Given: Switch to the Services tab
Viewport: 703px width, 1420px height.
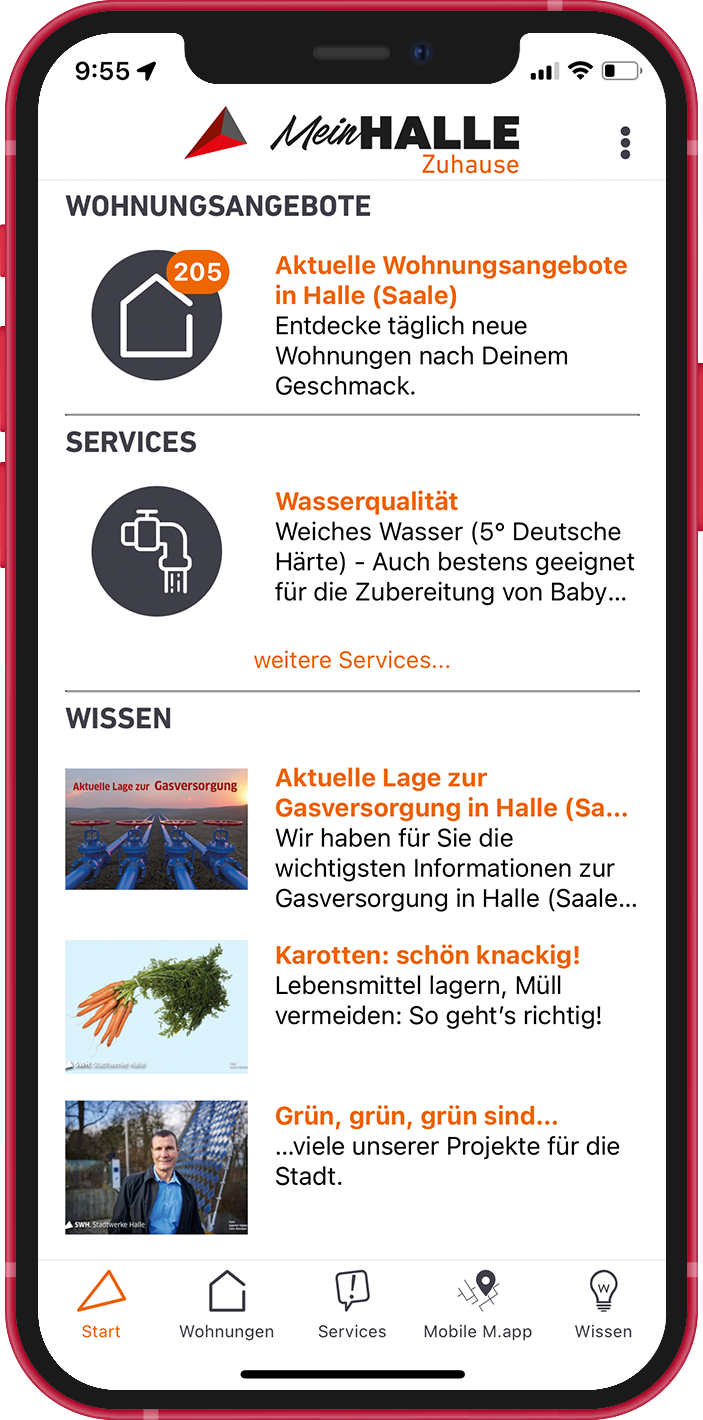Looking at the screenshot, I should [x=352, y=1304].
